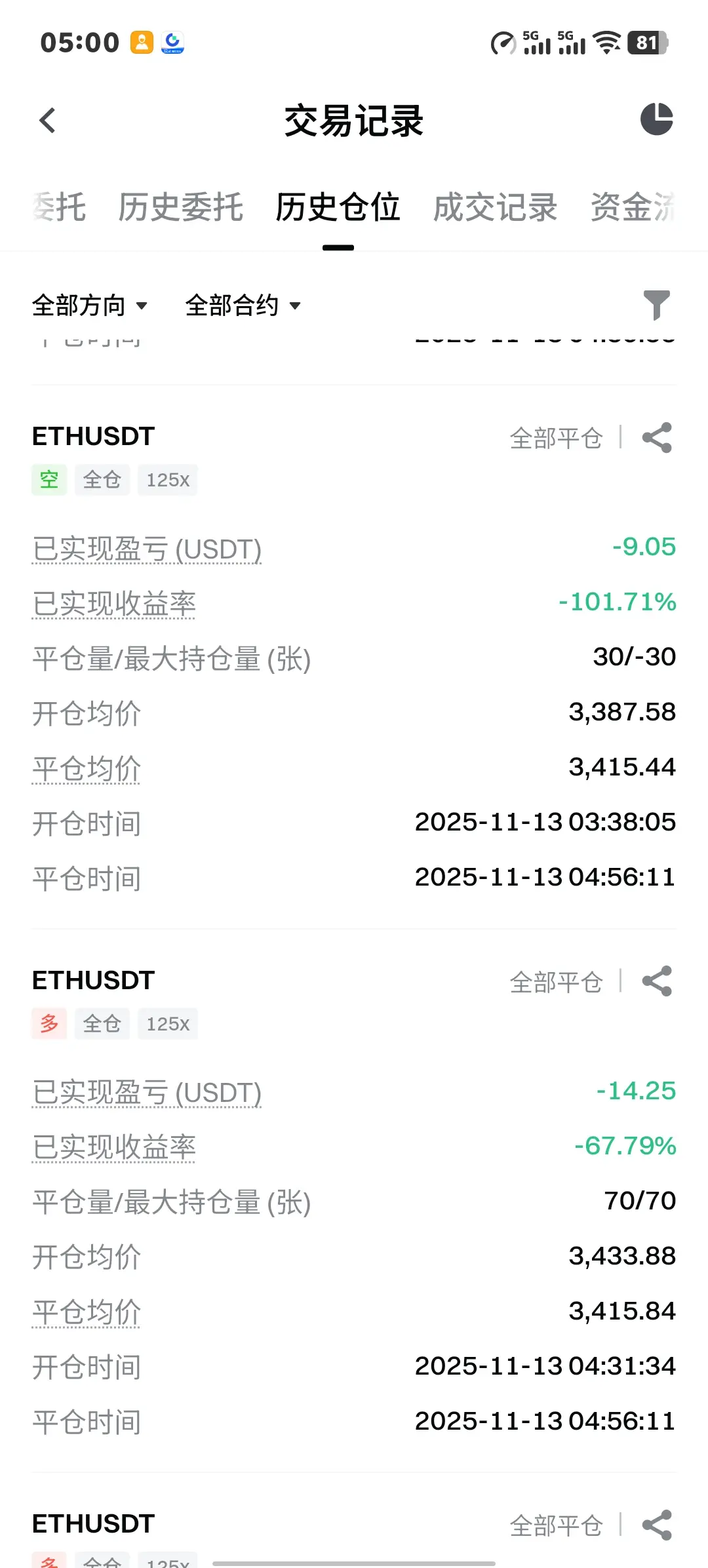Open the pie chart statistics icon
The width and height of the screenshot is (708, 1568).
point(656,119)
